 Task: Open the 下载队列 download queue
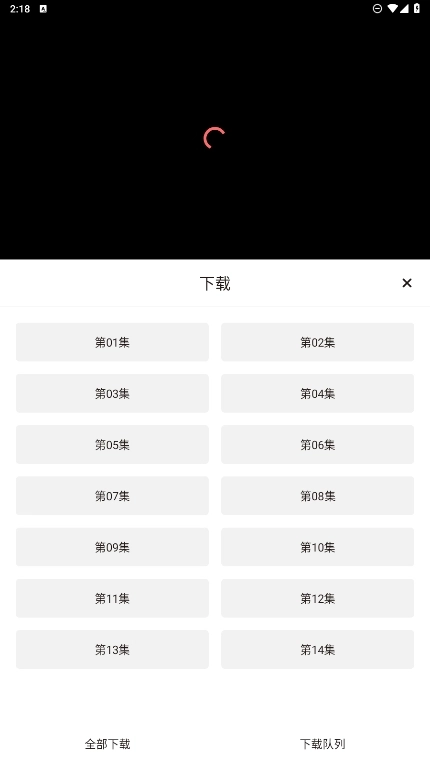322,744
